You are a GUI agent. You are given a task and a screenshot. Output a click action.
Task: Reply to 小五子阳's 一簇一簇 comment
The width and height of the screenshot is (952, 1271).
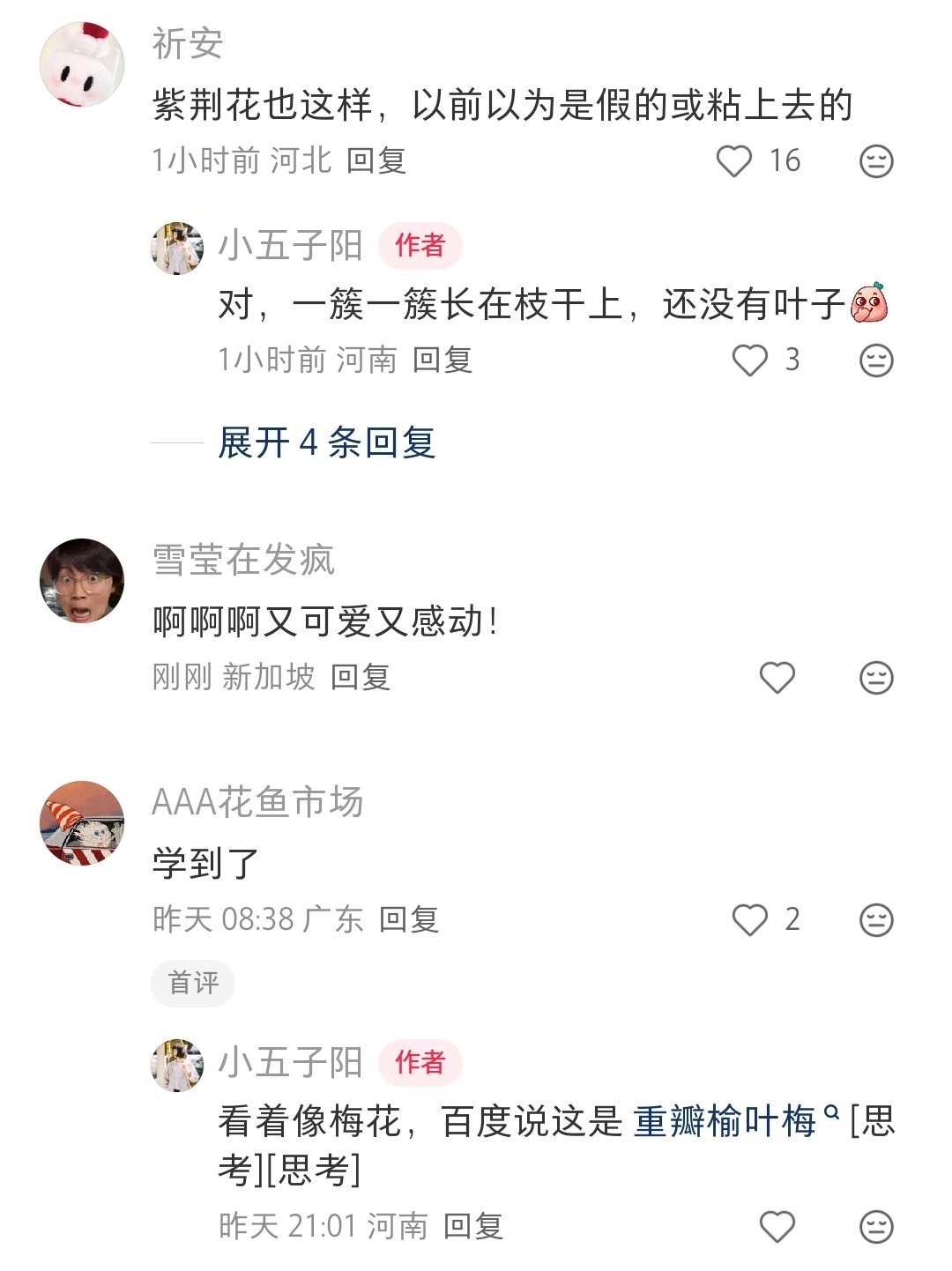point(443,360)
